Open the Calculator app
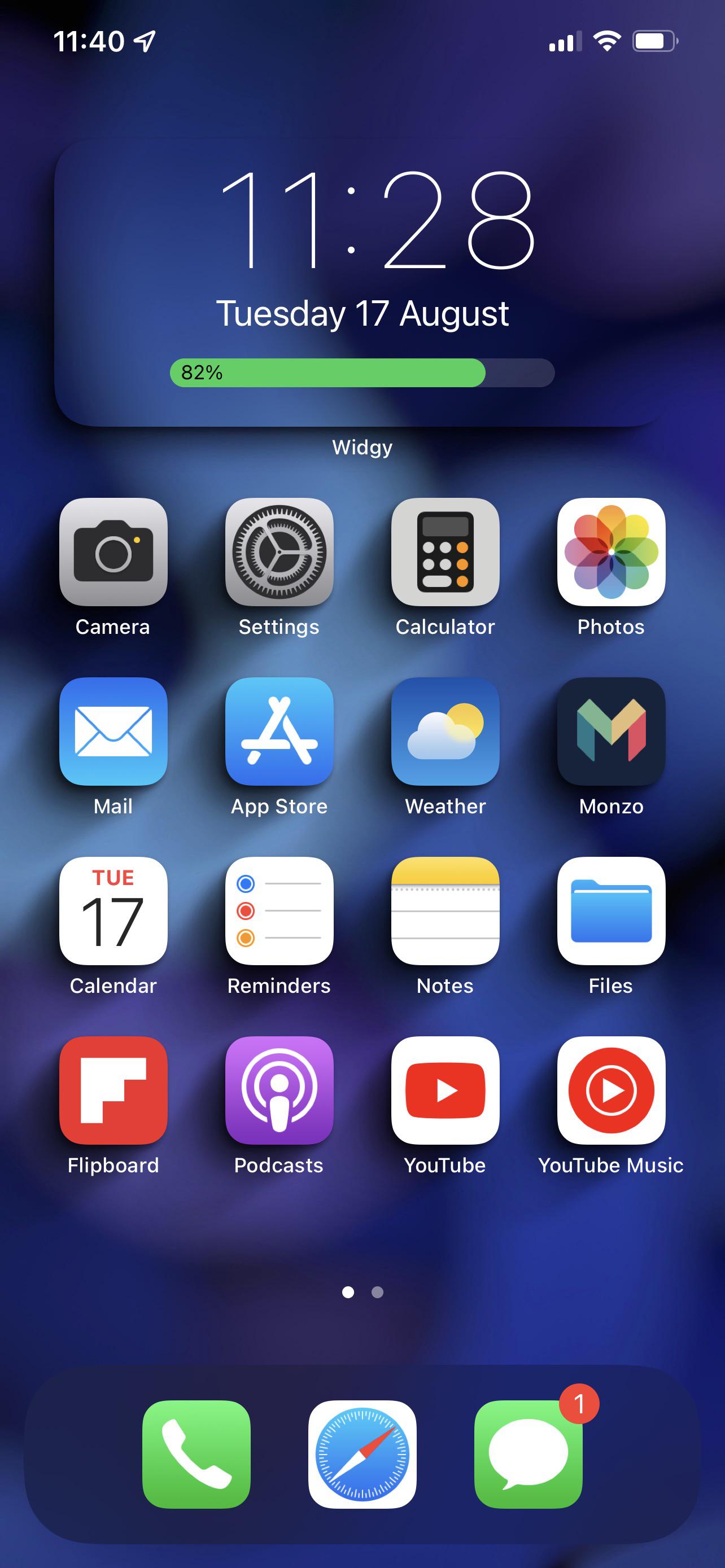Image resolution: width=725 pixels, height=1568 pixels. [446, 554]
